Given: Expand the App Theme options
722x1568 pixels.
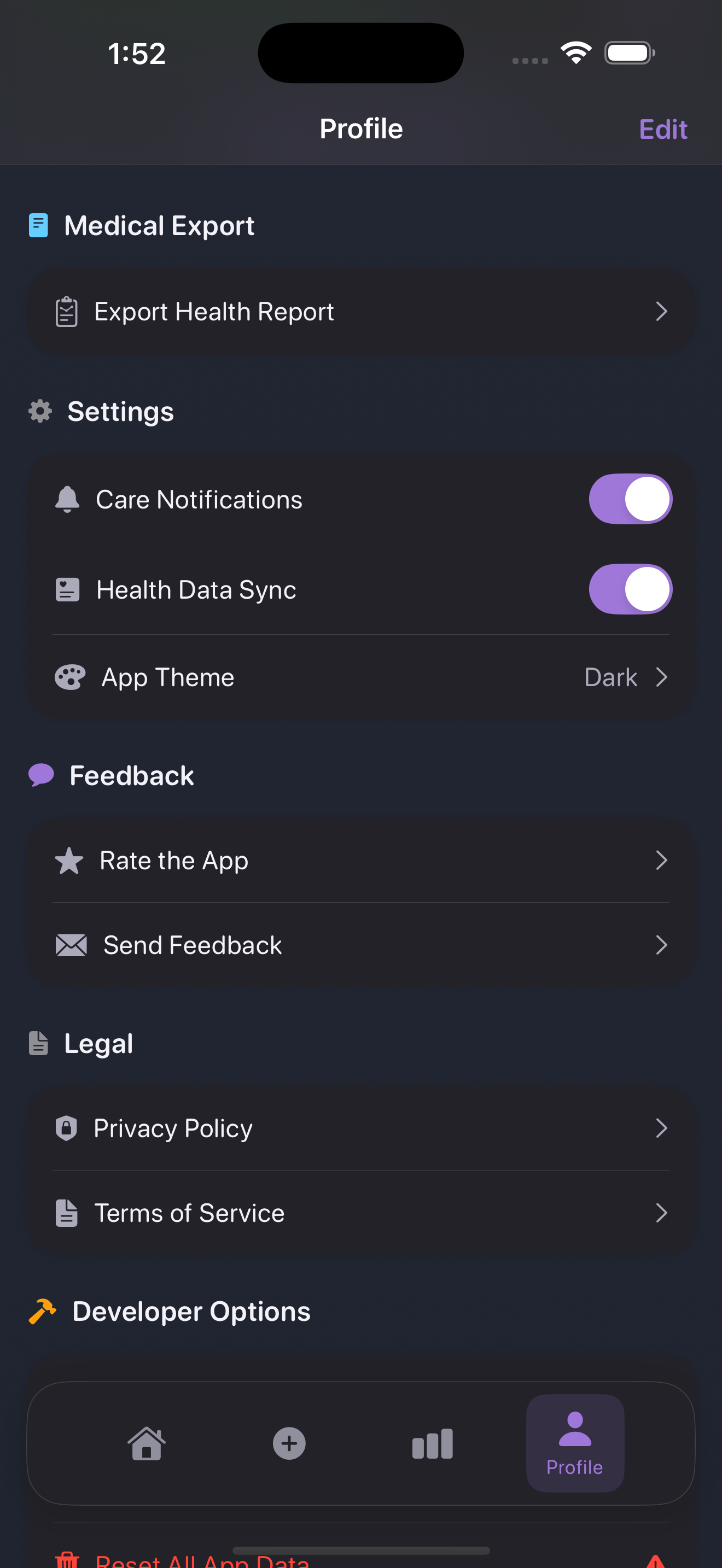Looking at the screenshot, I should pos(662,677).
